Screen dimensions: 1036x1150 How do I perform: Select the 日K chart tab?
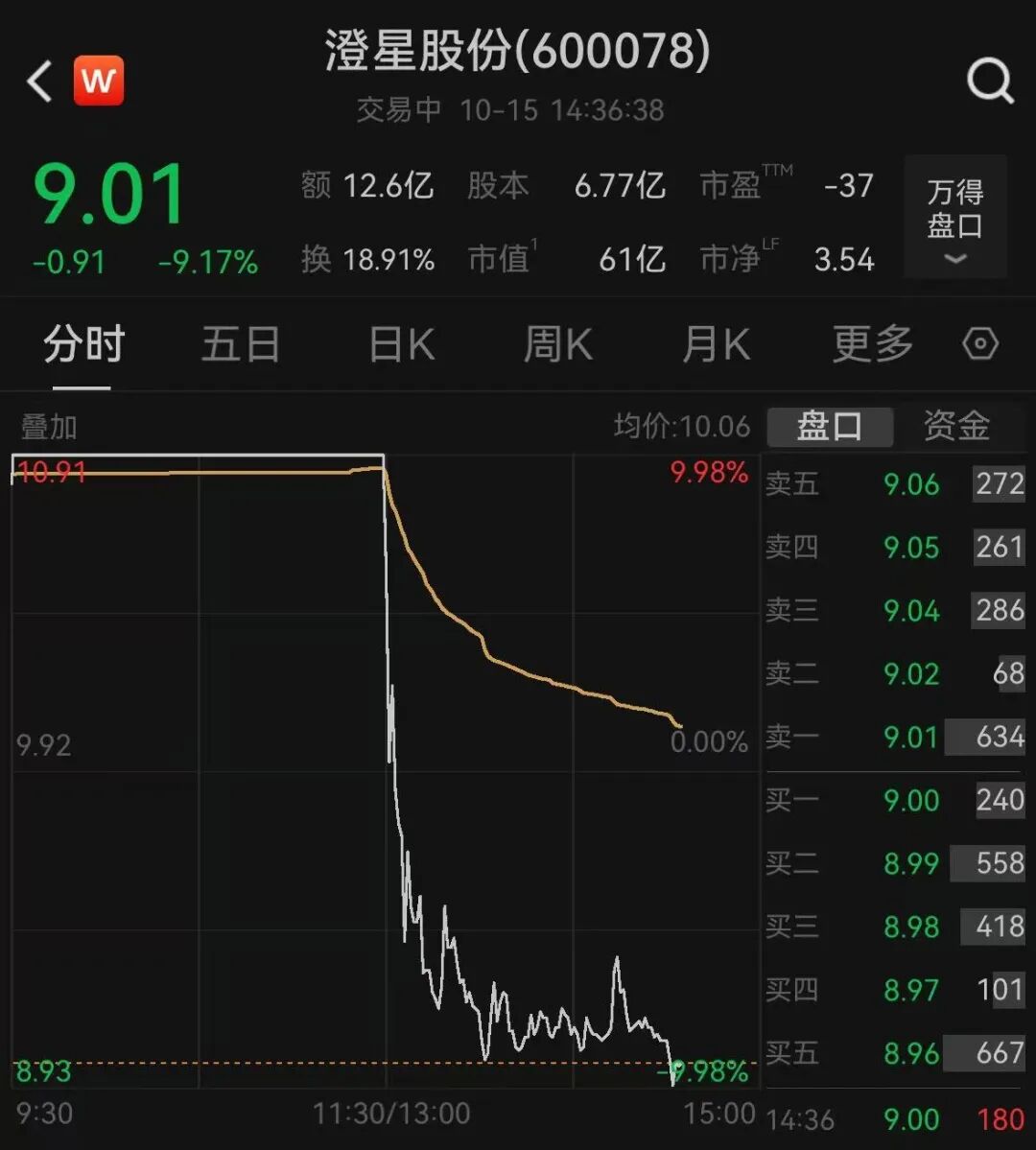(402, 344)
